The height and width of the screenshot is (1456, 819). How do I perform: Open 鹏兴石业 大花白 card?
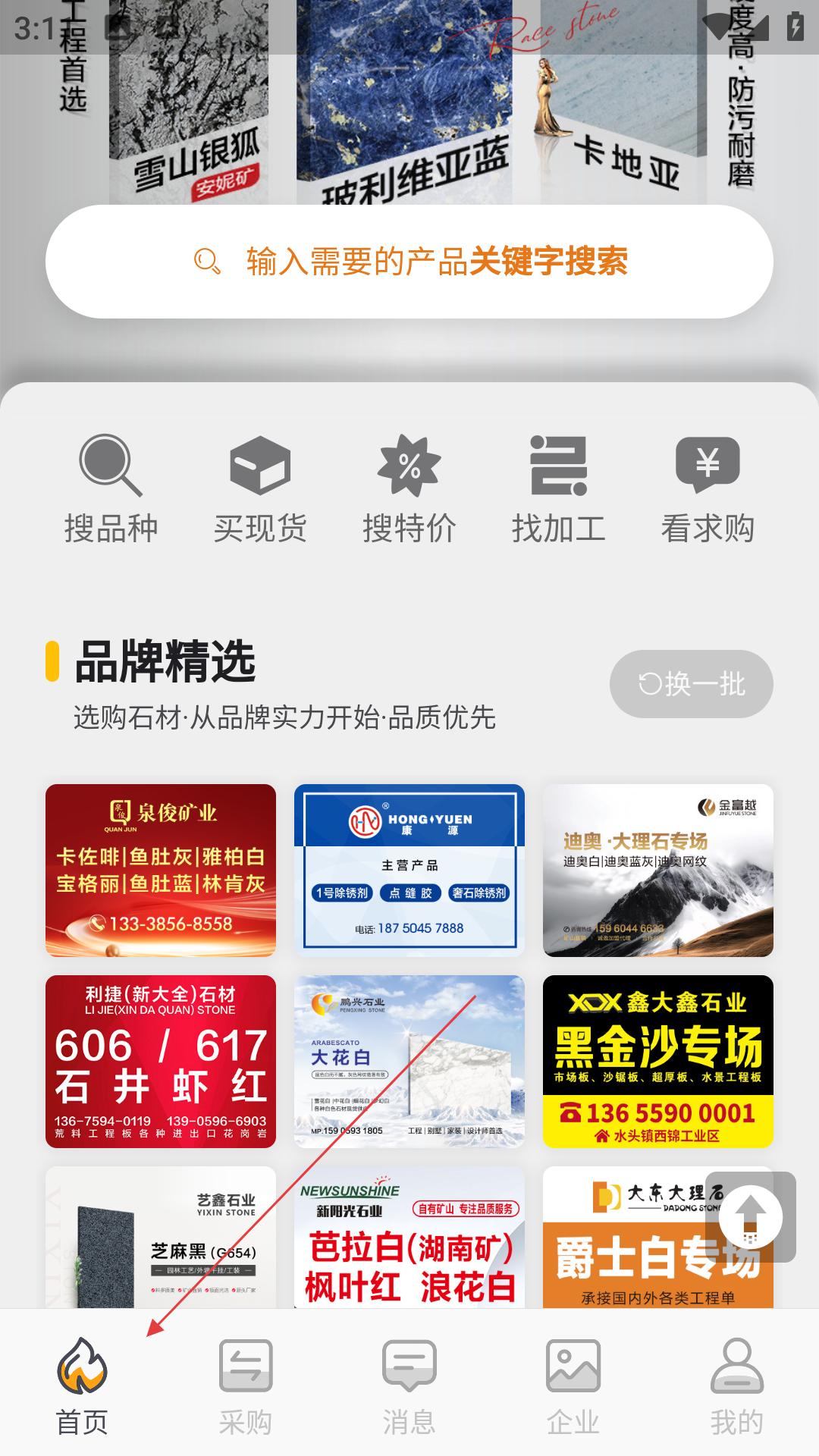[409, 1061]
